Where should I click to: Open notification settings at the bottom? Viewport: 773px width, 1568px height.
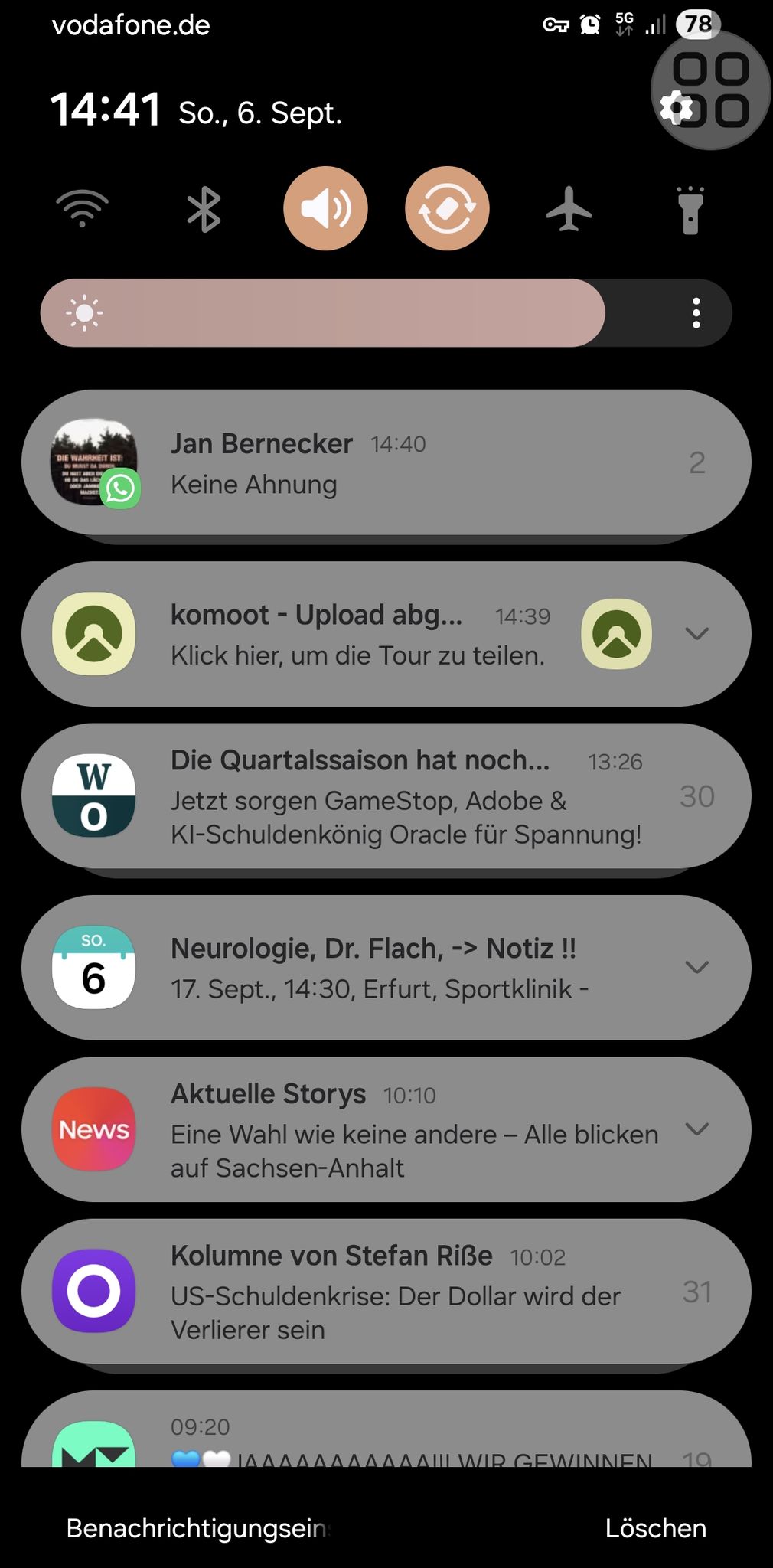[x=198, y=1528]
